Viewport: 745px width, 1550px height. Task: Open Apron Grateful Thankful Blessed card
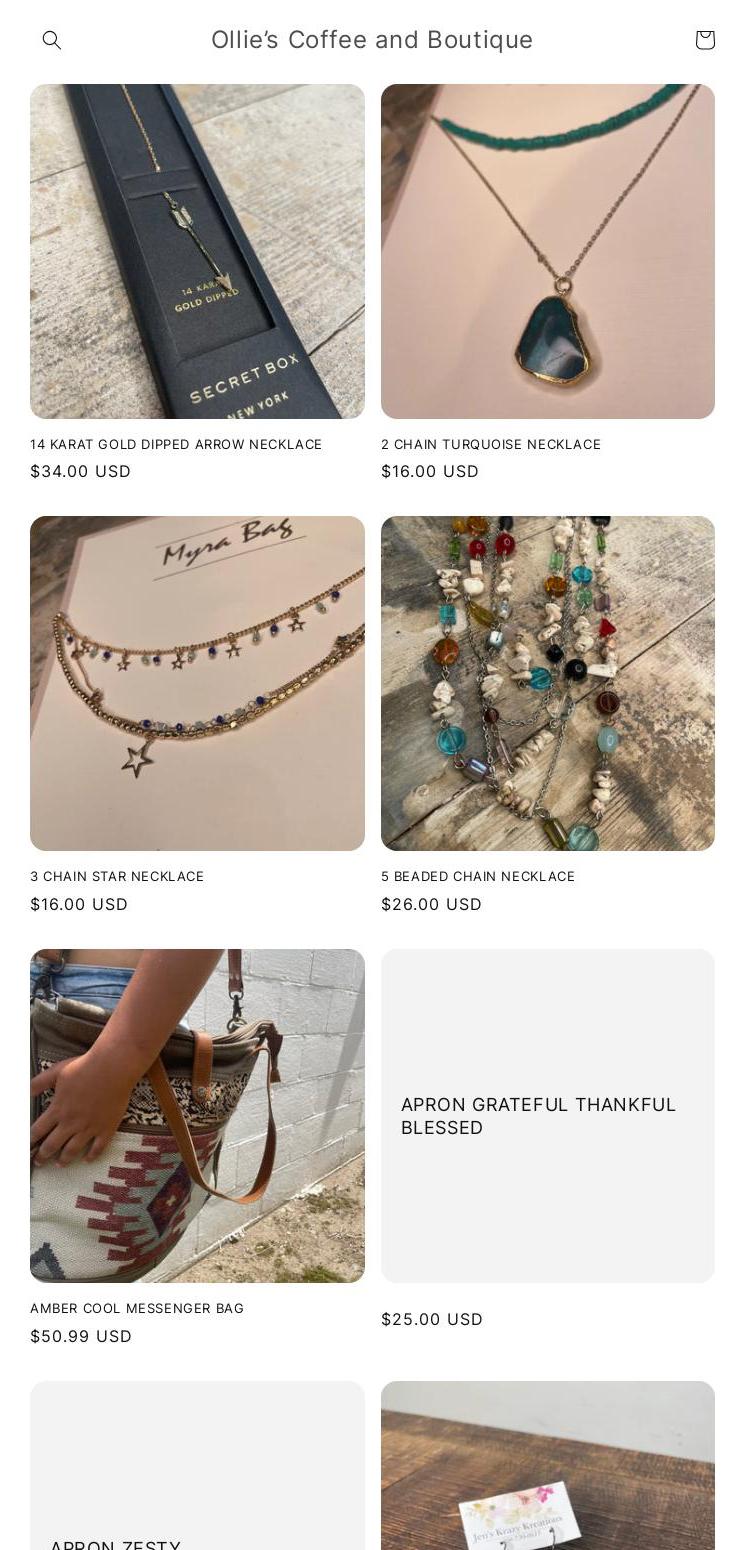548,1116
